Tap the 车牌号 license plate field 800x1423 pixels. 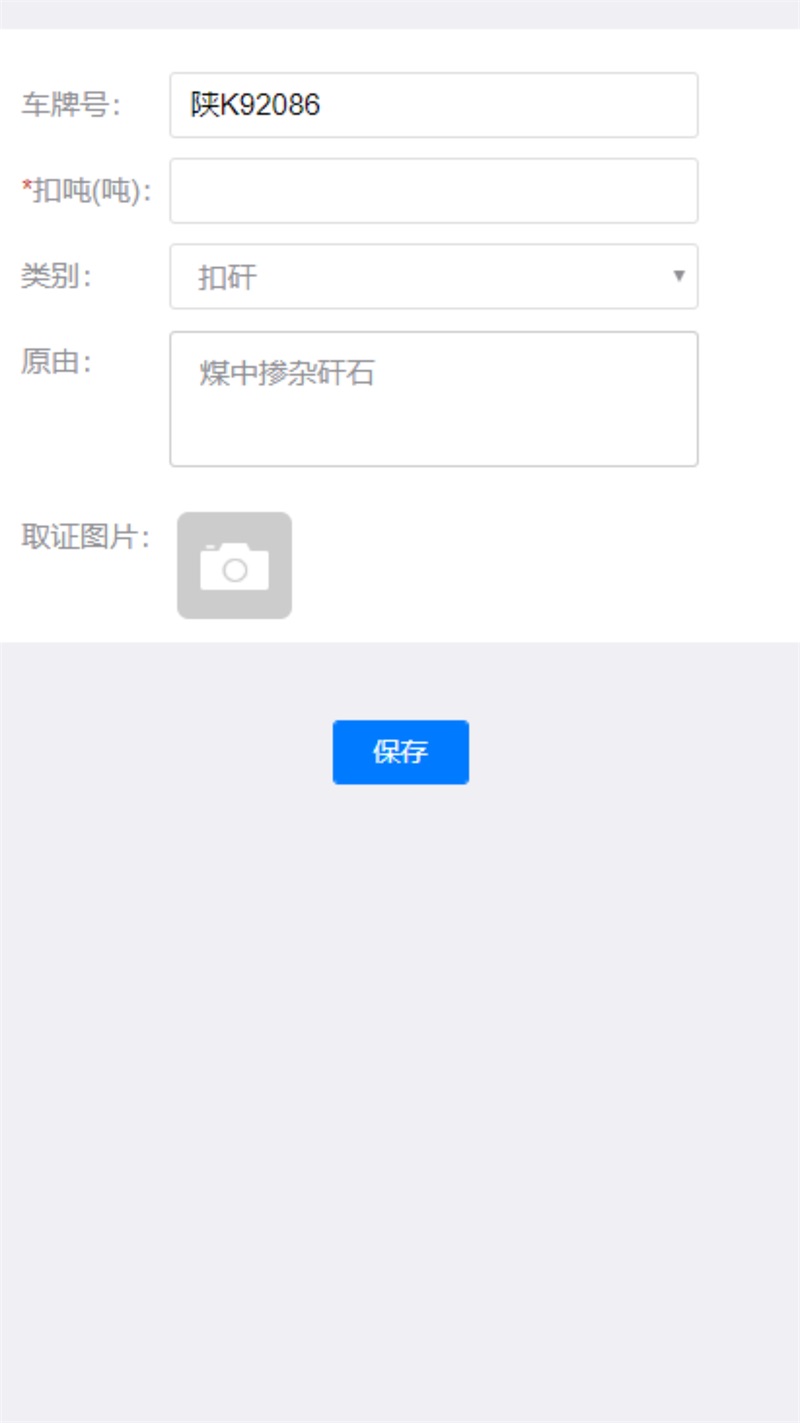pyautogui.click(x=433, y=105)
